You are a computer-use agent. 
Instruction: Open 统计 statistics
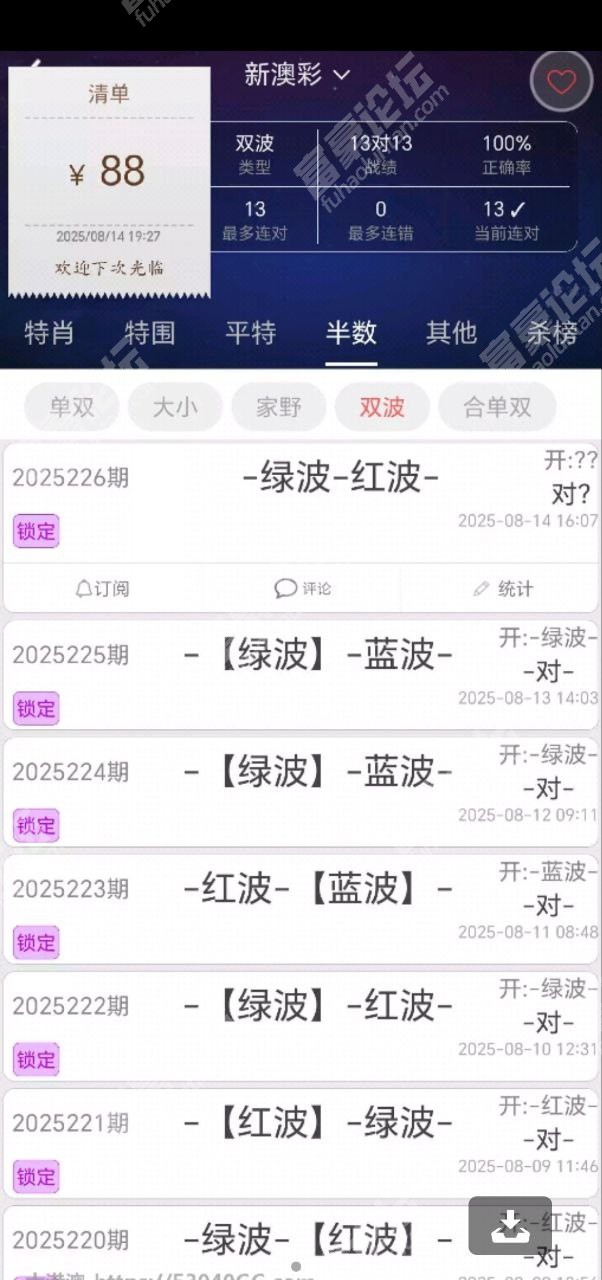click(503, 589)
